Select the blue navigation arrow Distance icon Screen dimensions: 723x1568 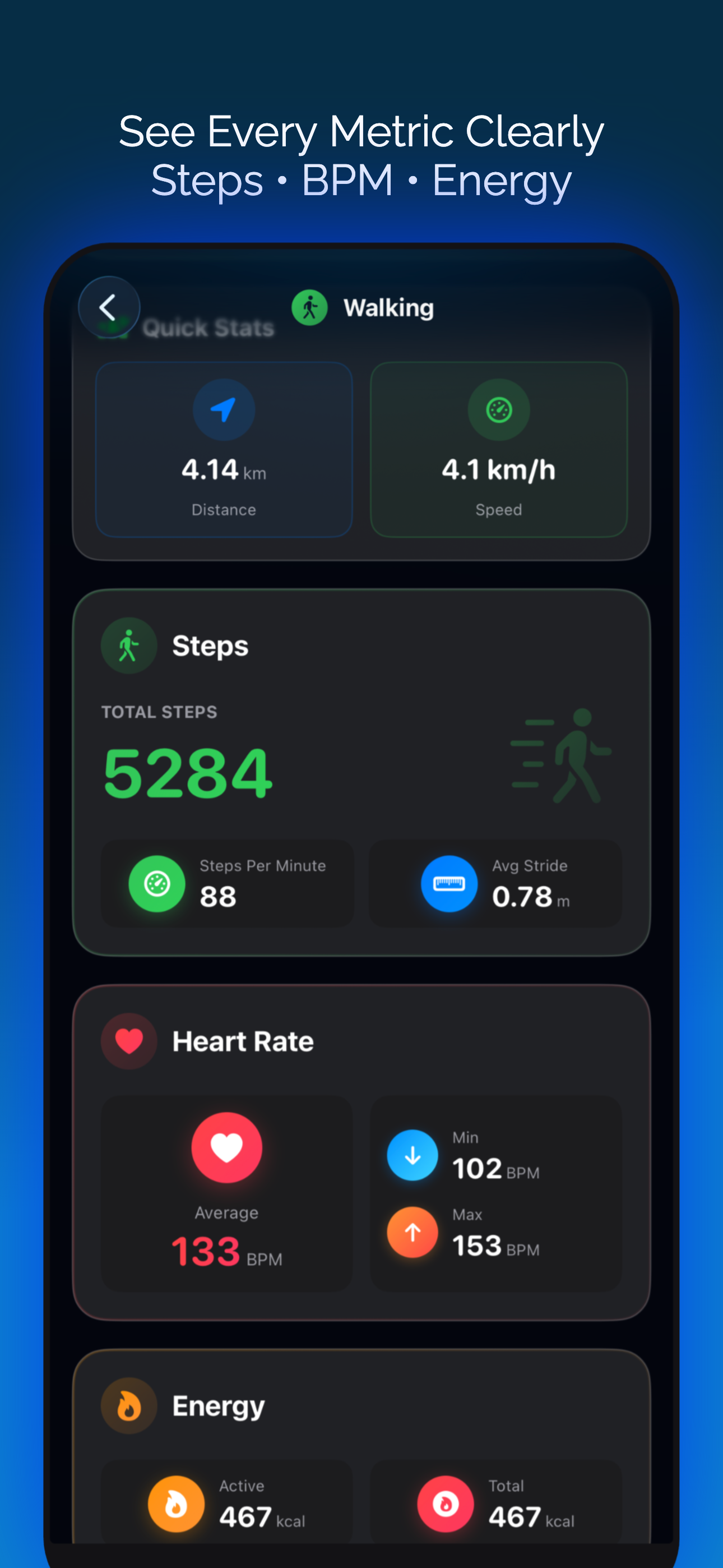pos(224,409)
